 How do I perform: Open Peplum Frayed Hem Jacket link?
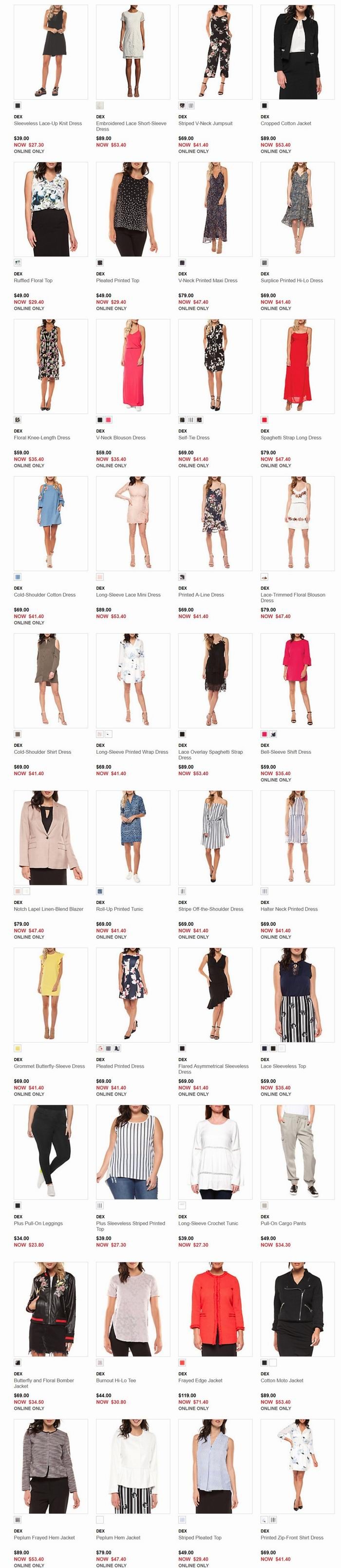click(x=44, y=1537)
